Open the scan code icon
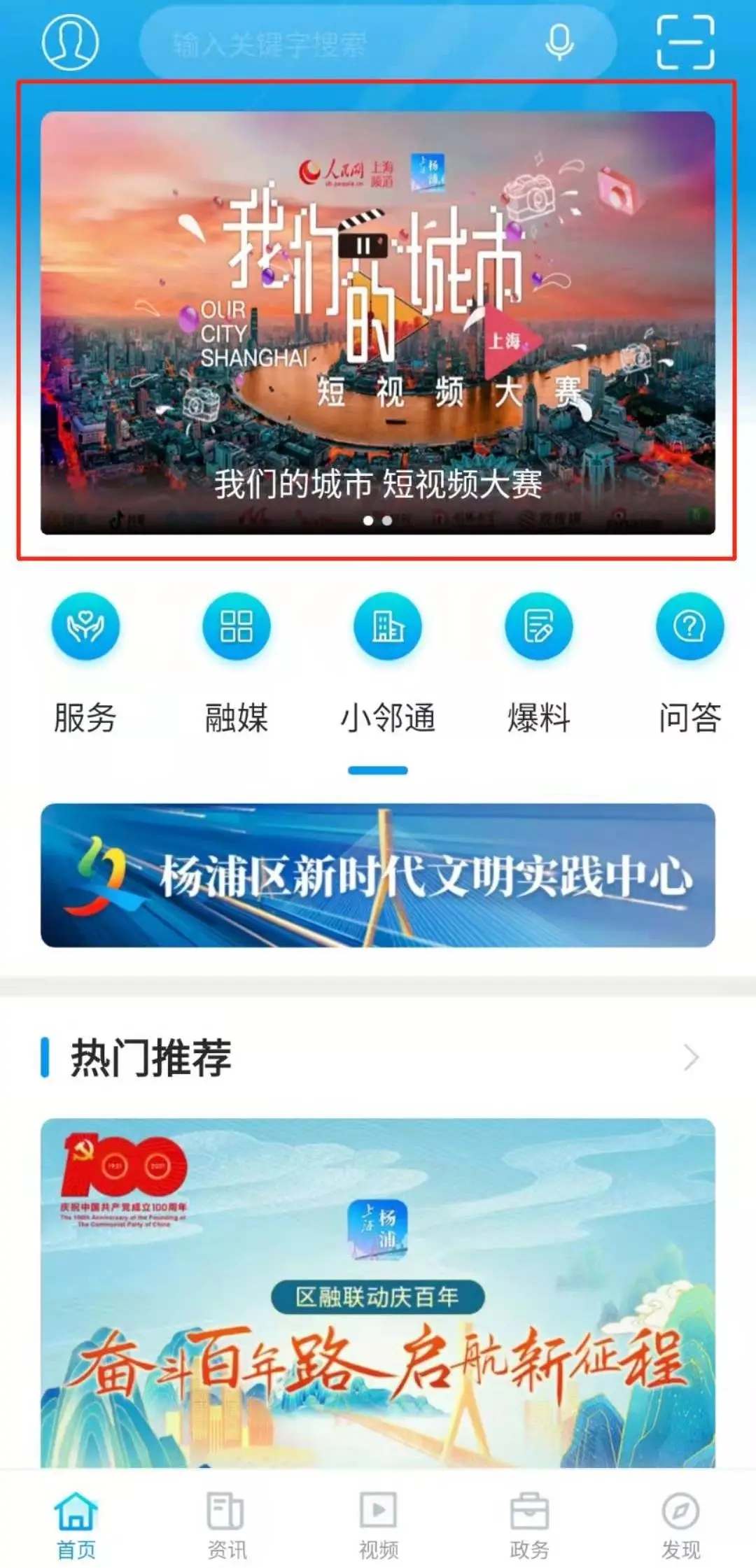Viewport: 756px width, 1568px height. coord(685,43)
